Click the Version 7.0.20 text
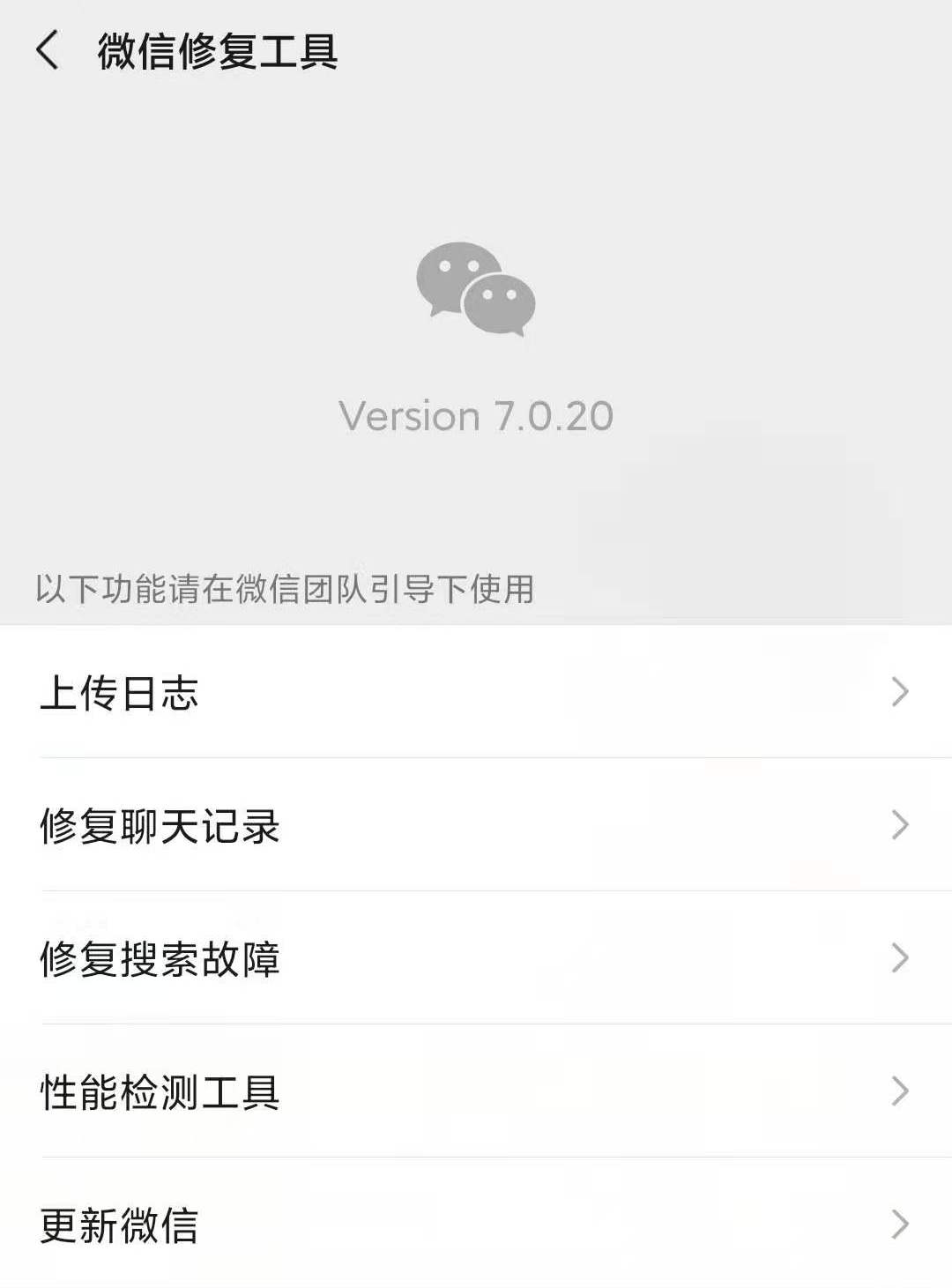Viewport: 952px width, 1288px height. pyautogui.click(x=476, y=414)
